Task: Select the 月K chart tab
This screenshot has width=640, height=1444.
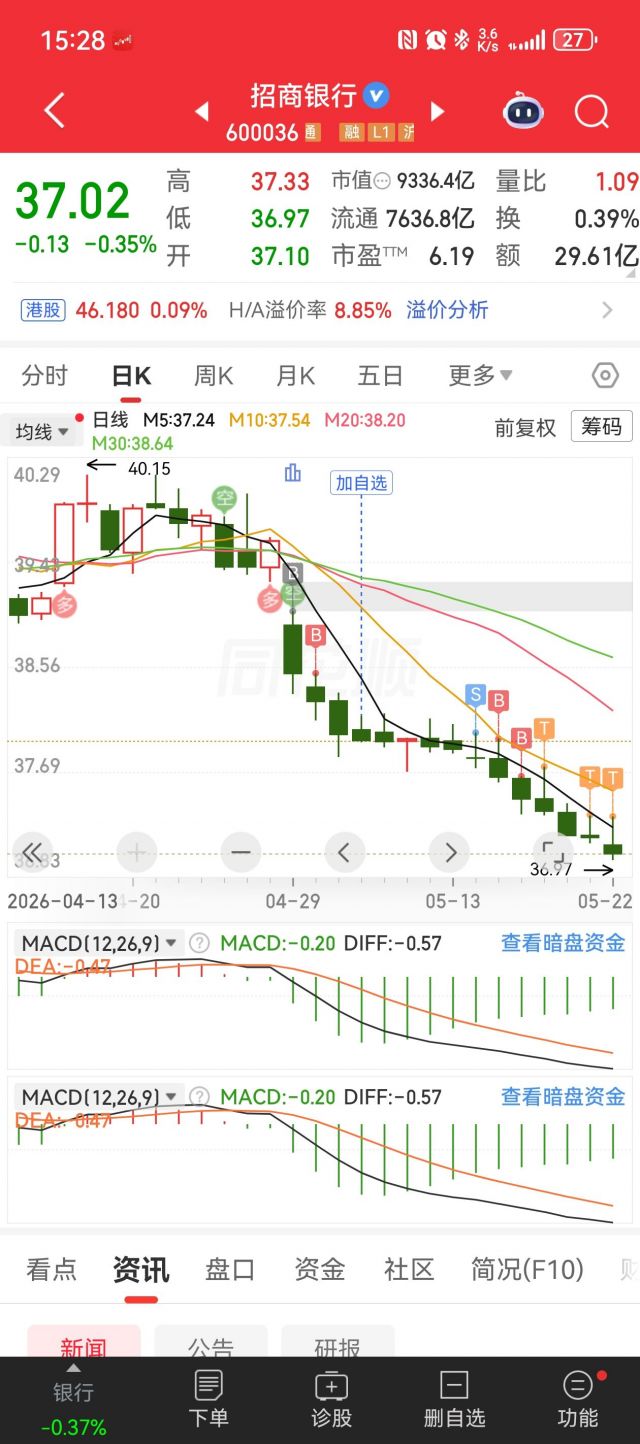Action: point(295,376)
